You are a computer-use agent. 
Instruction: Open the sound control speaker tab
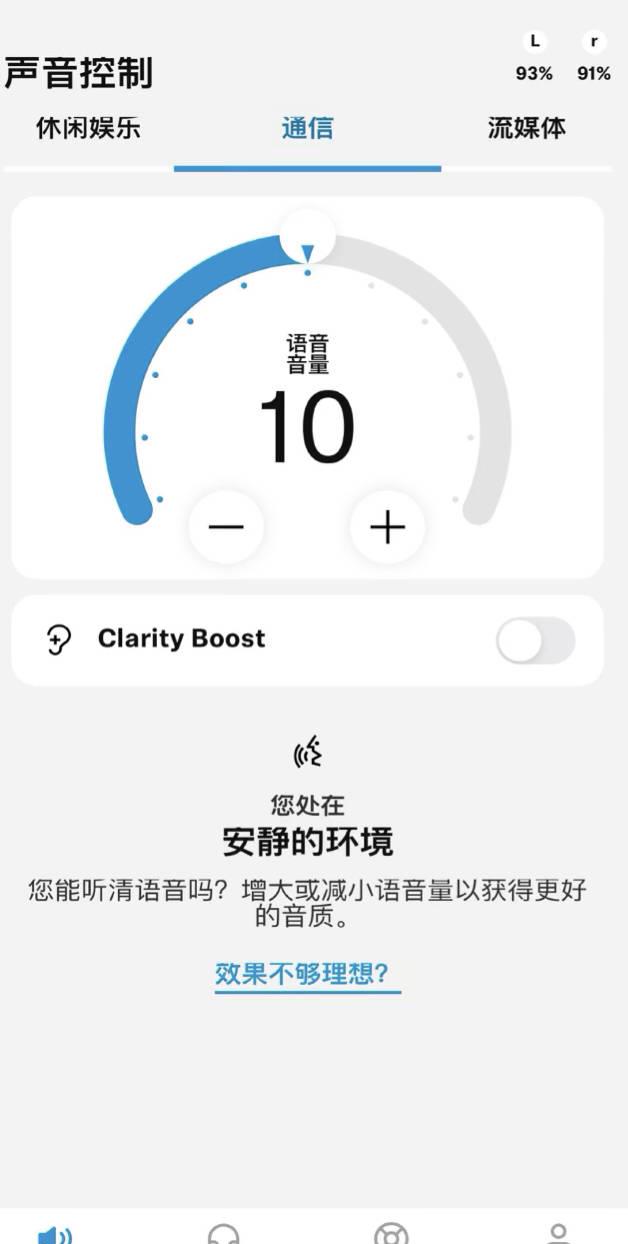(55, 1233)
